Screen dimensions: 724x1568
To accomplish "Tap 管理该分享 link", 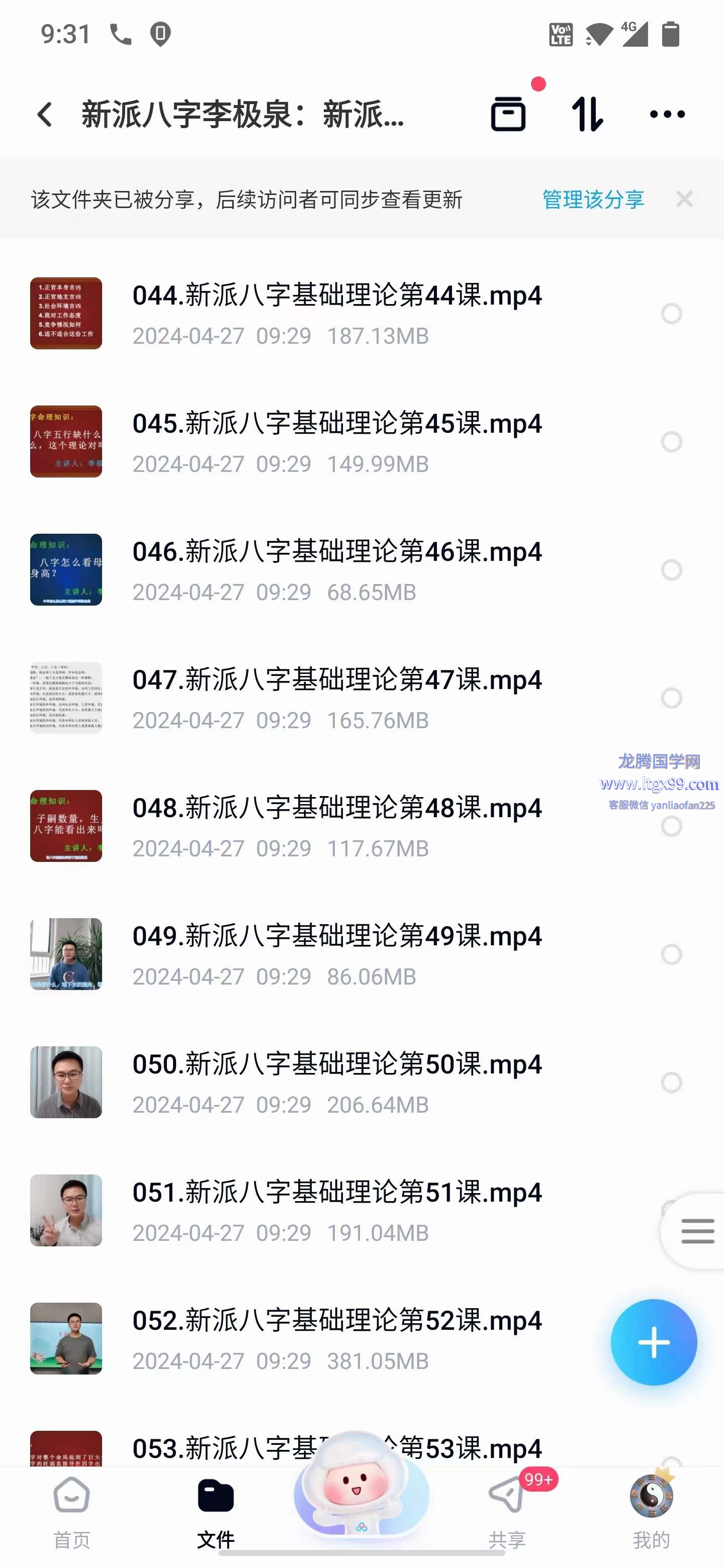I will pos(592,200).
